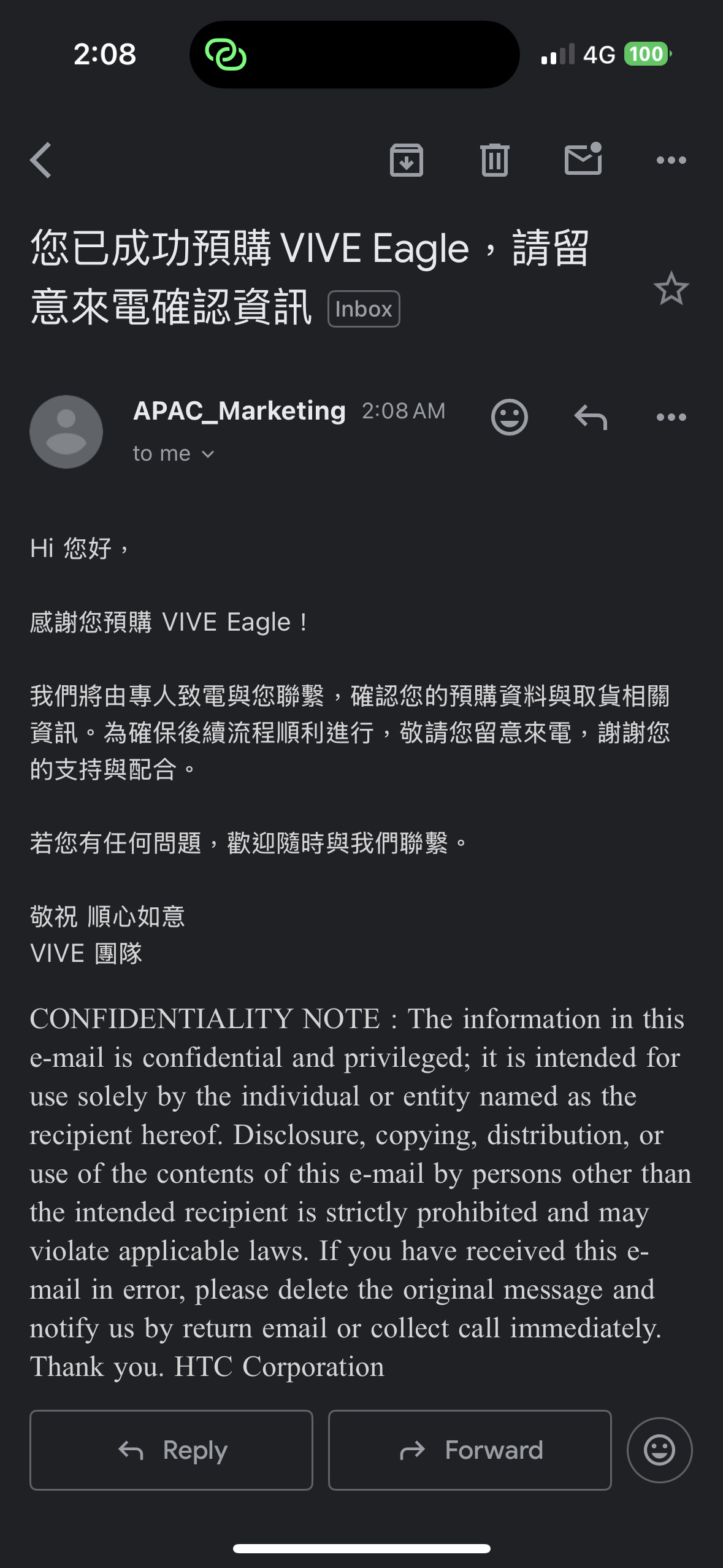Star this VIVE Eagle email
This screenshot has height=1568, width=723.
[x=671, y=288]
